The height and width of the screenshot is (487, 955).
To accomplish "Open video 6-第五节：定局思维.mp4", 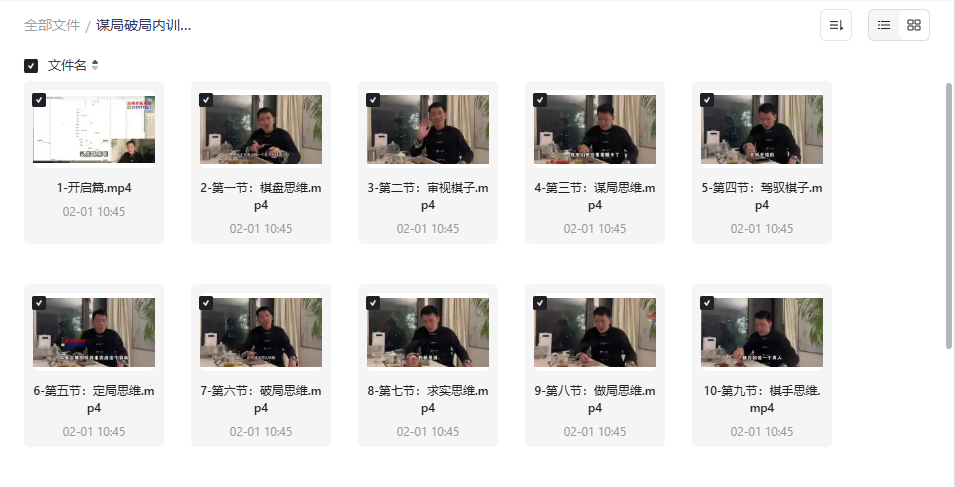I will tap(94, 333).
